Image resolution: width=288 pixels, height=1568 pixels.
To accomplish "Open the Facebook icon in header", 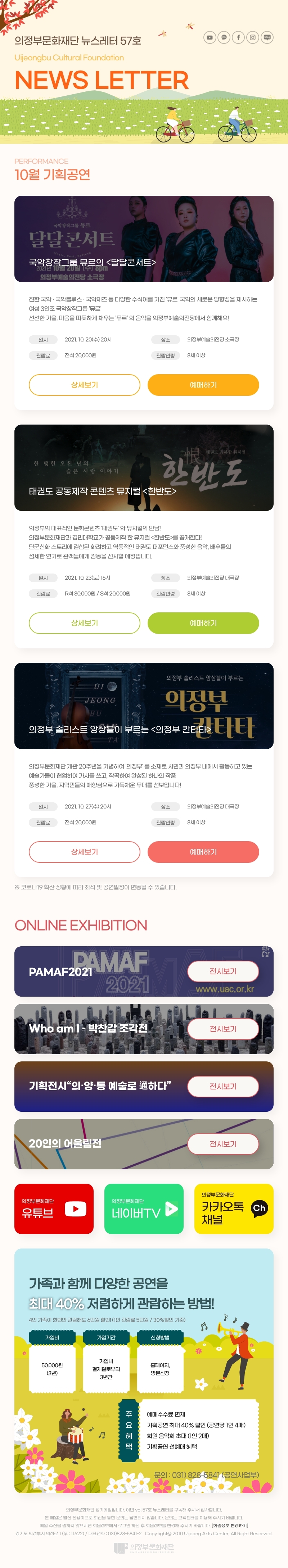I will tap(238, 38).
